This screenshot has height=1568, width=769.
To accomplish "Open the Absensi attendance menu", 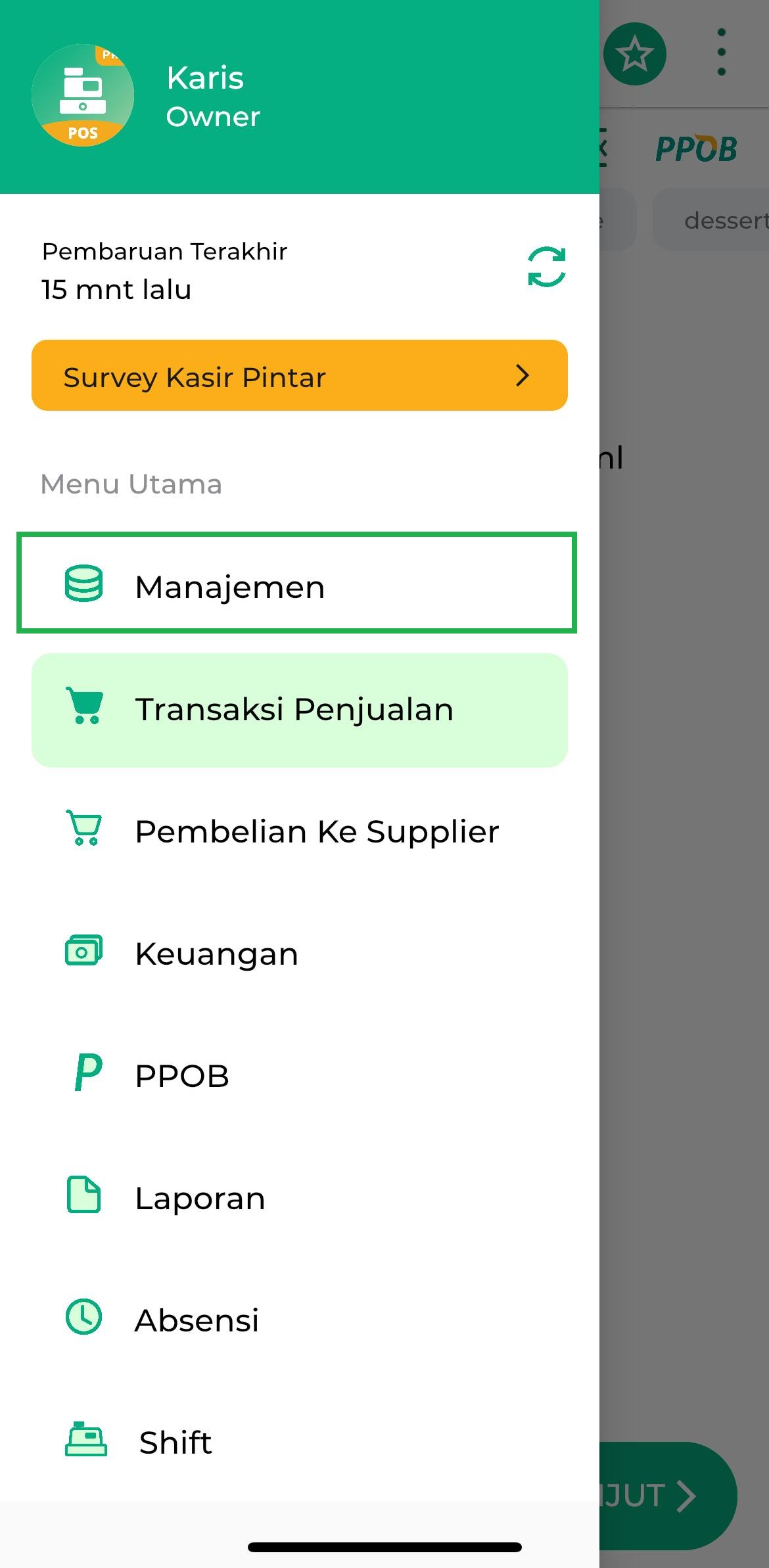I will coord(300,1320).
